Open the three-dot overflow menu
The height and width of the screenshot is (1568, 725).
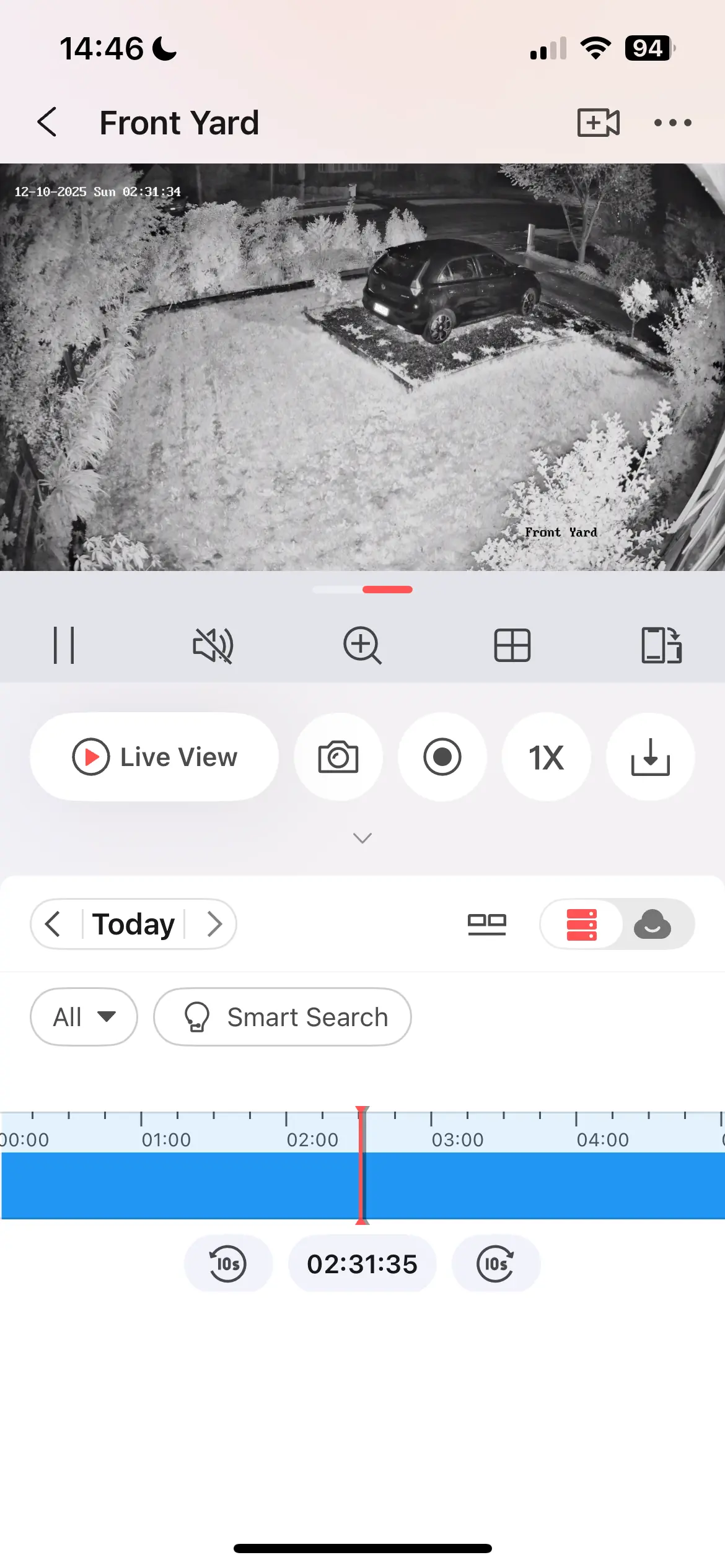(x=672, y=123)
